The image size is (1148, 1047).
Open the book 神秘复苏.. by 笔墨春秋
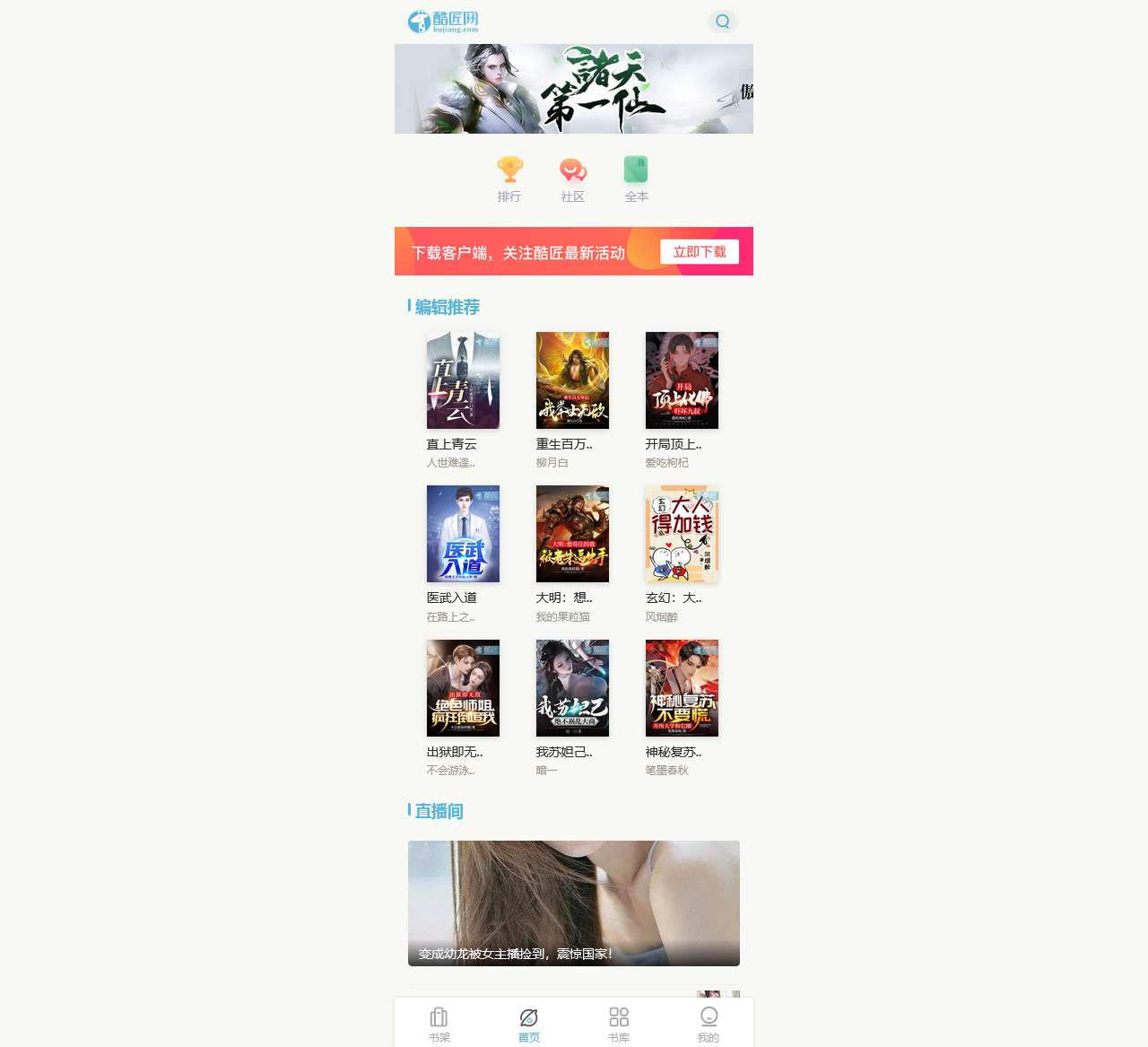(x=682, y=688)
